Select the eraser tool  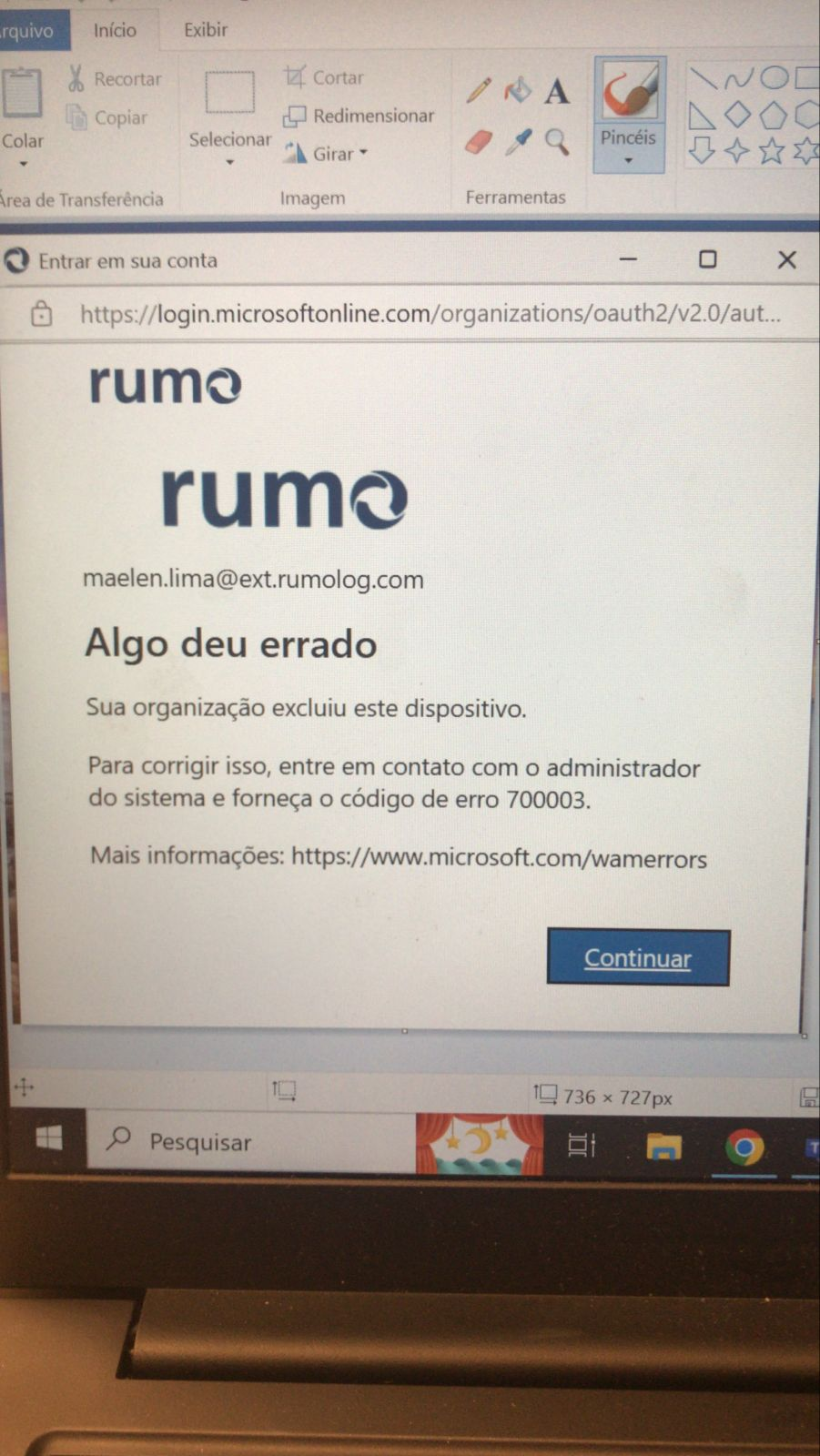pos(479,142)
